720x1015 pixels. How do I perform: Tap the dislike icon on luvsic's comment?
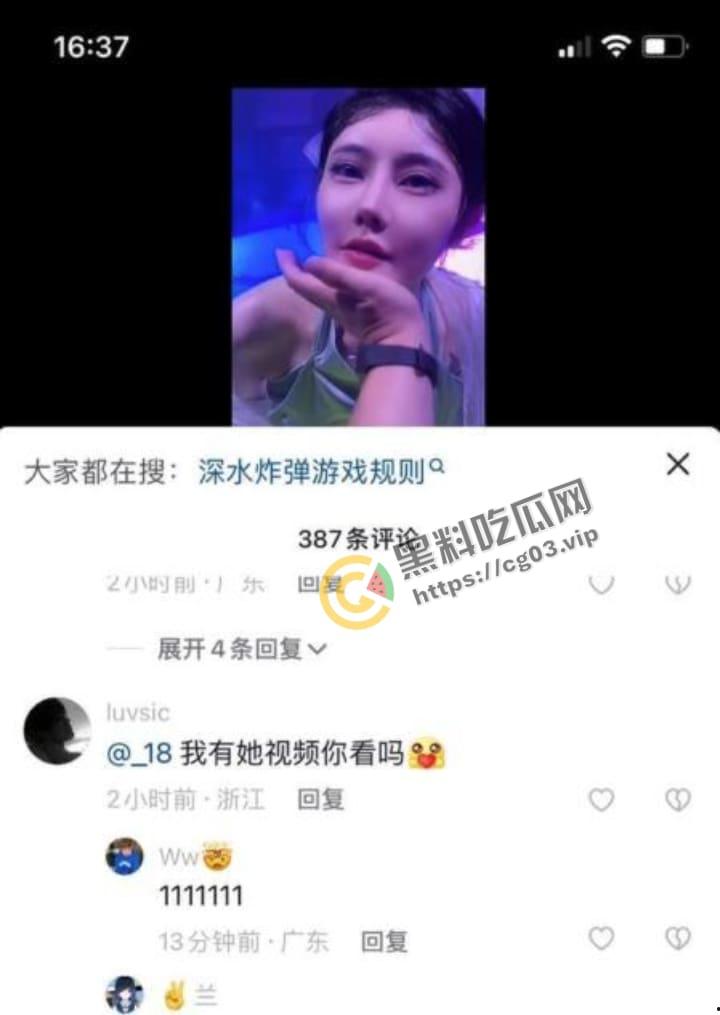pyautogui.click(x=676, y=799)
